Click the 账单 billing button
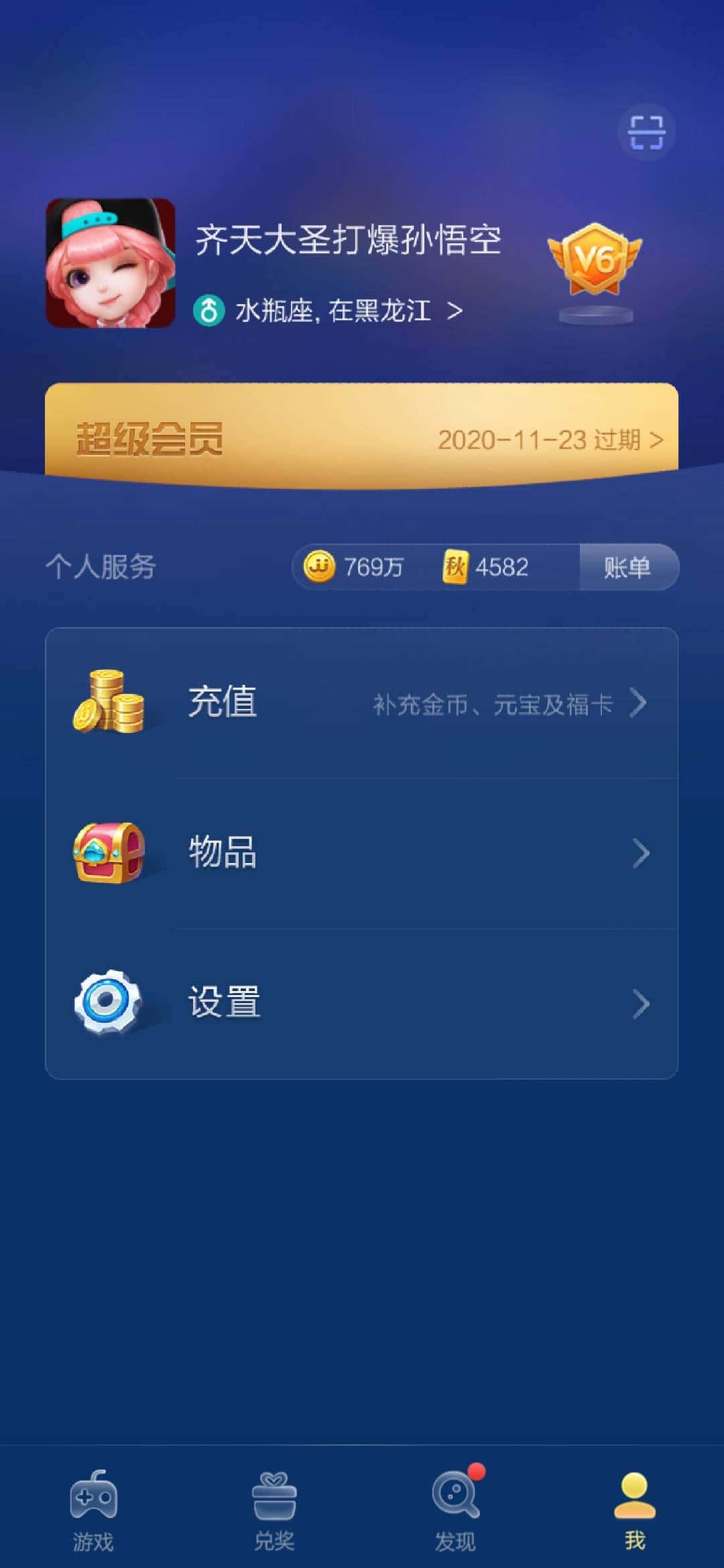The width and height of the screenshot is (724, 1568). (x=629, y=567)
